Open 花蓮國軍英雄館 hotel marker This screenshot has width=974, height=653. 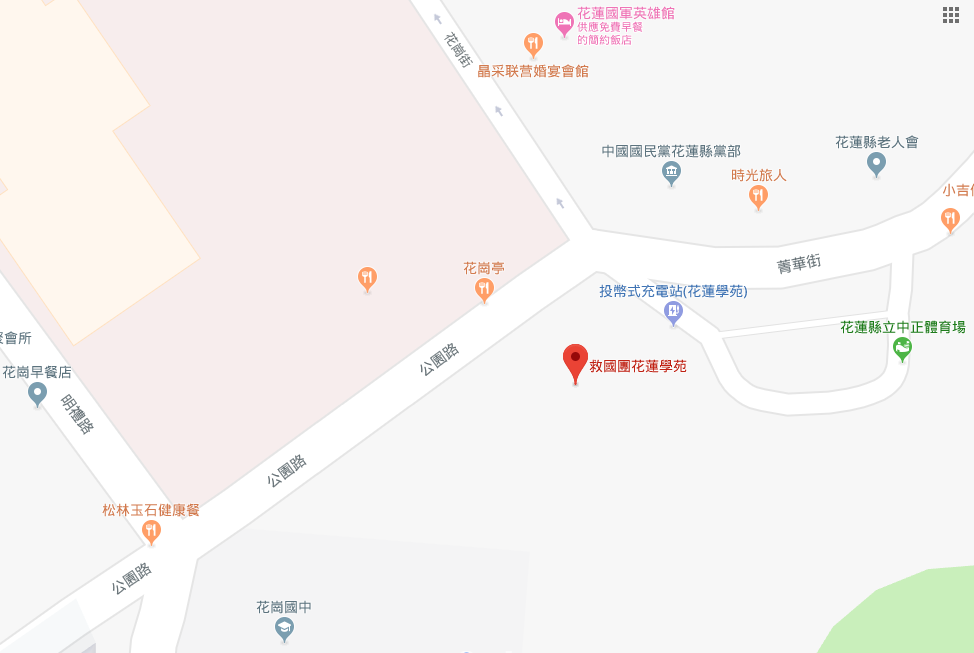click(564, 23)
